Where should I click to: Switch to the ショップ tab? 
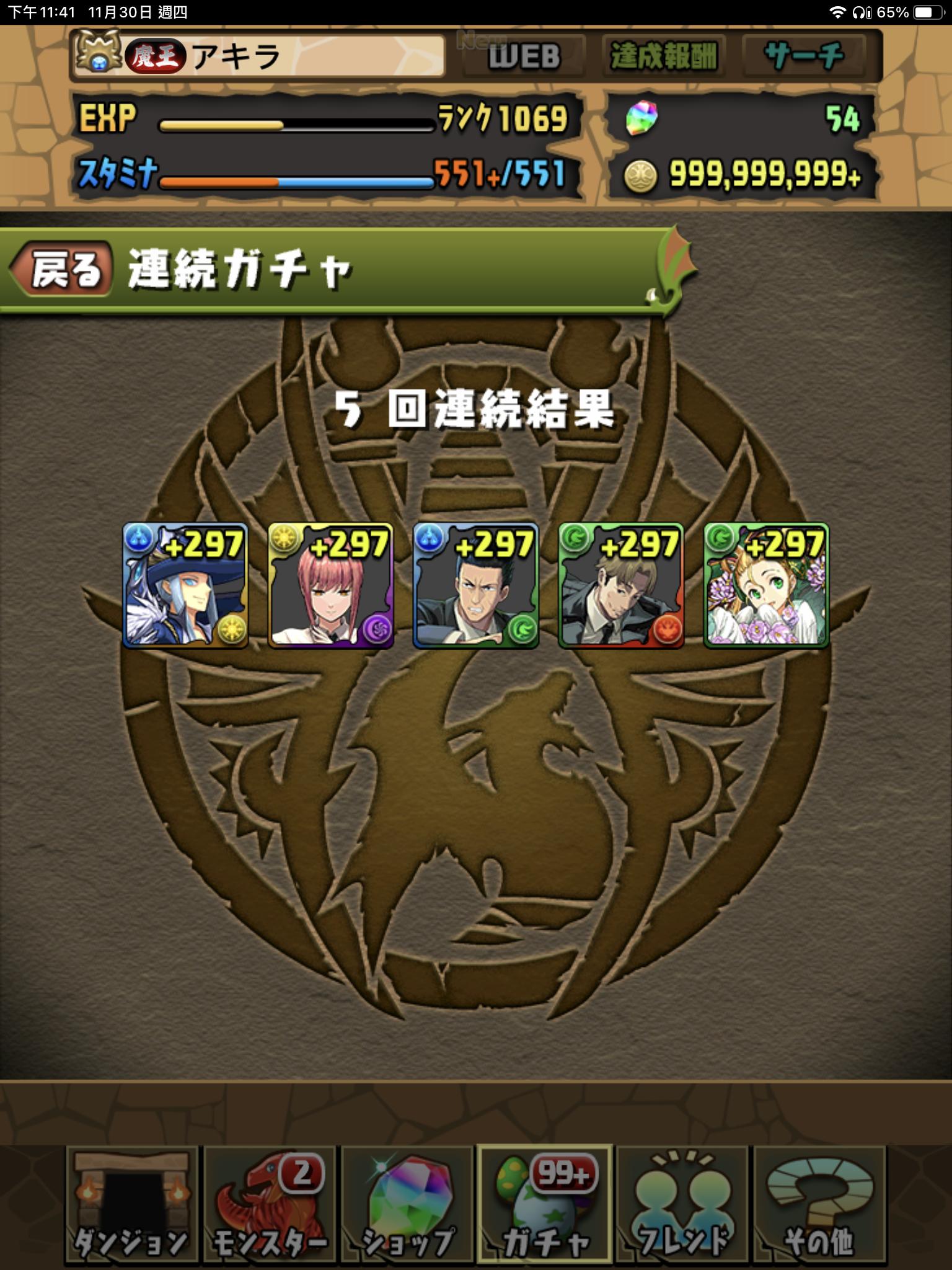pyautogui.click(x=408, y=1204)
